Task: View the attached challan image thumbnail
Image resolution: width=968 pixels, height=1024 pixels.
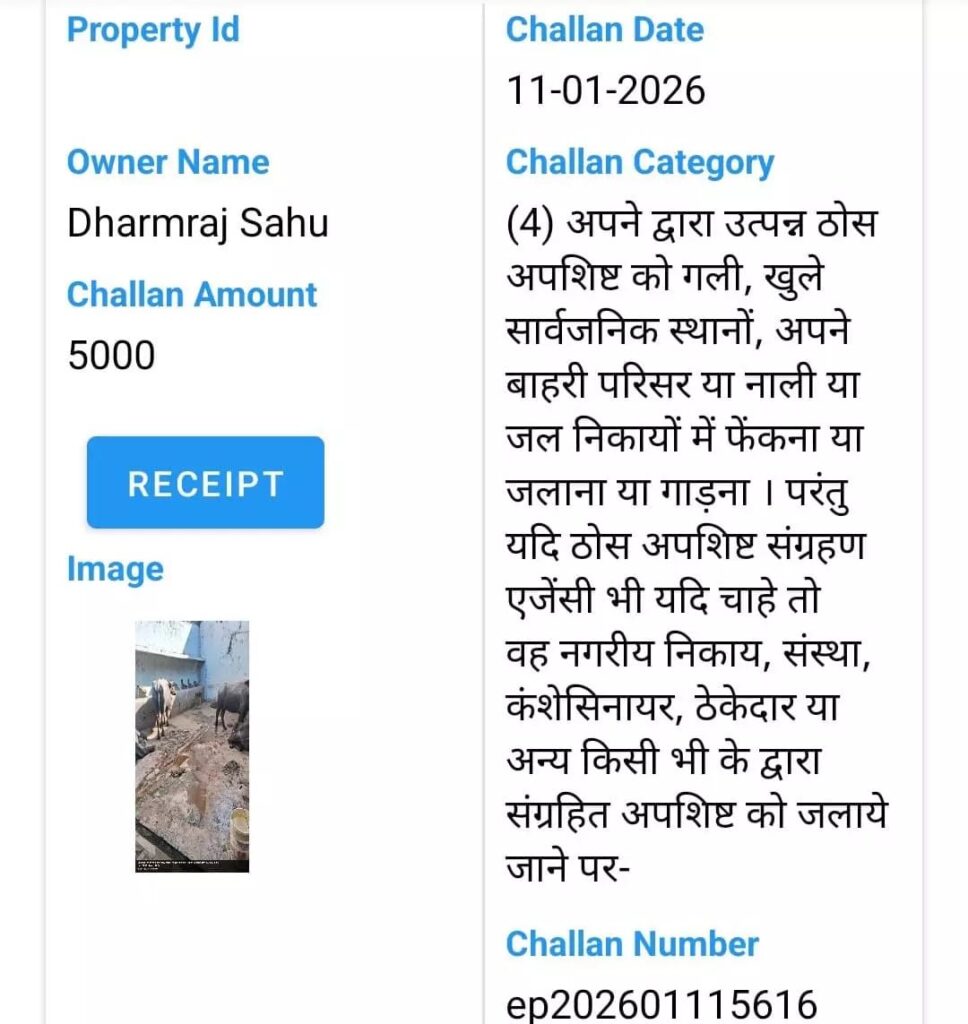Action: click(x=192, y=745)
